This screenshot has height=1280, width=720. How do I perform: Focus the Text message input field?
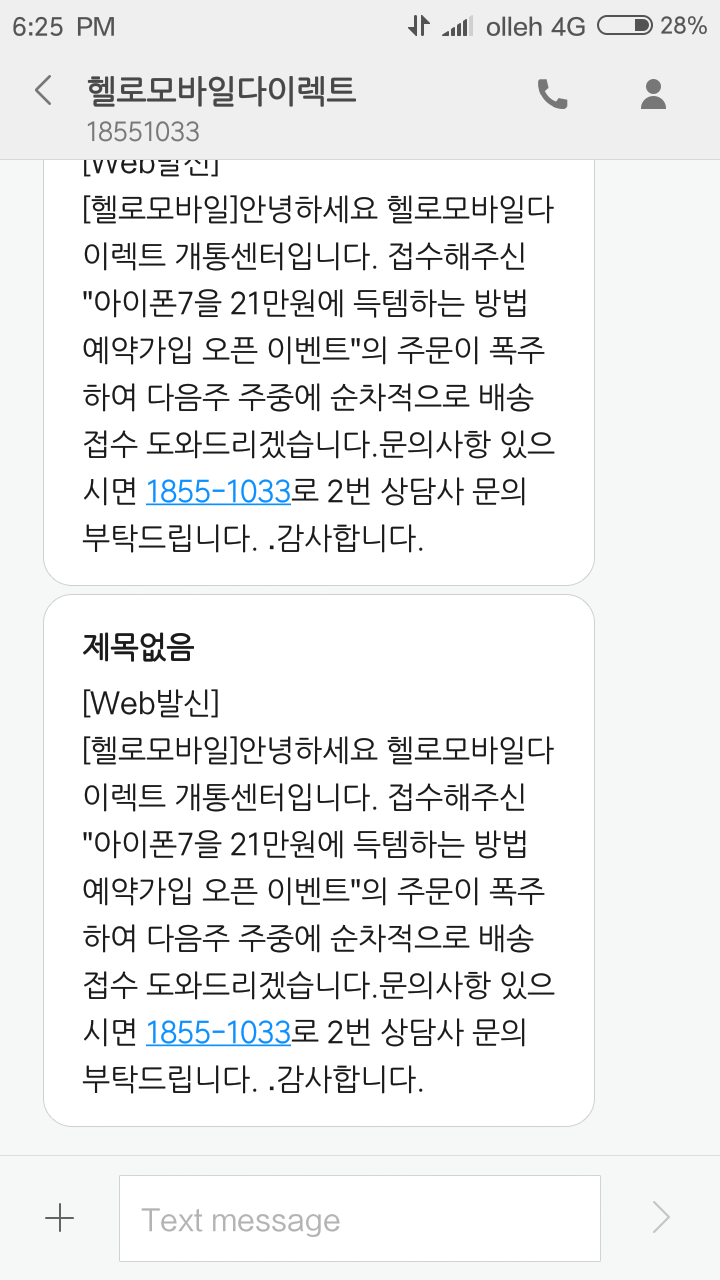pos(359,1218)
